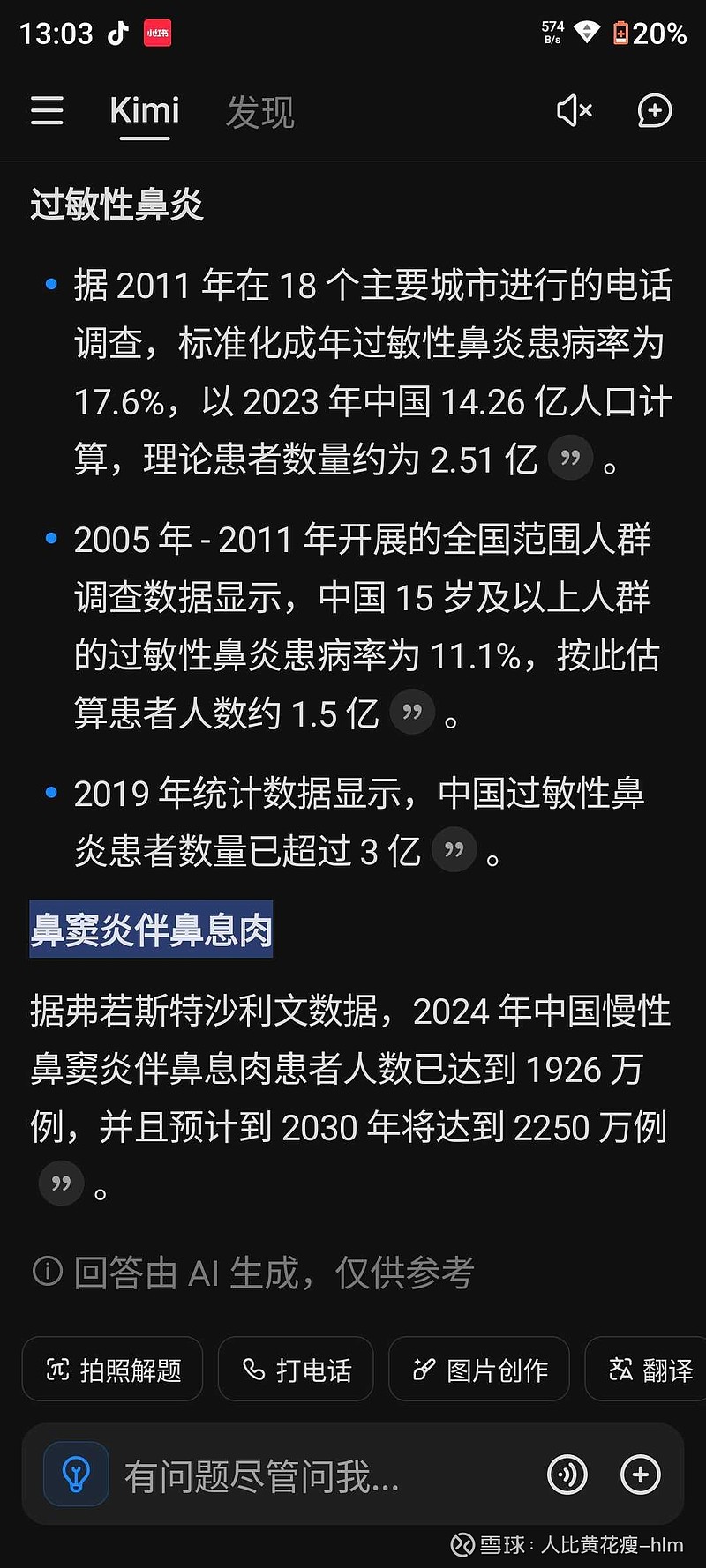Open the sidebar navigation menu
This screenshot has height=1568, width=706.
click(x=46, y=110)
